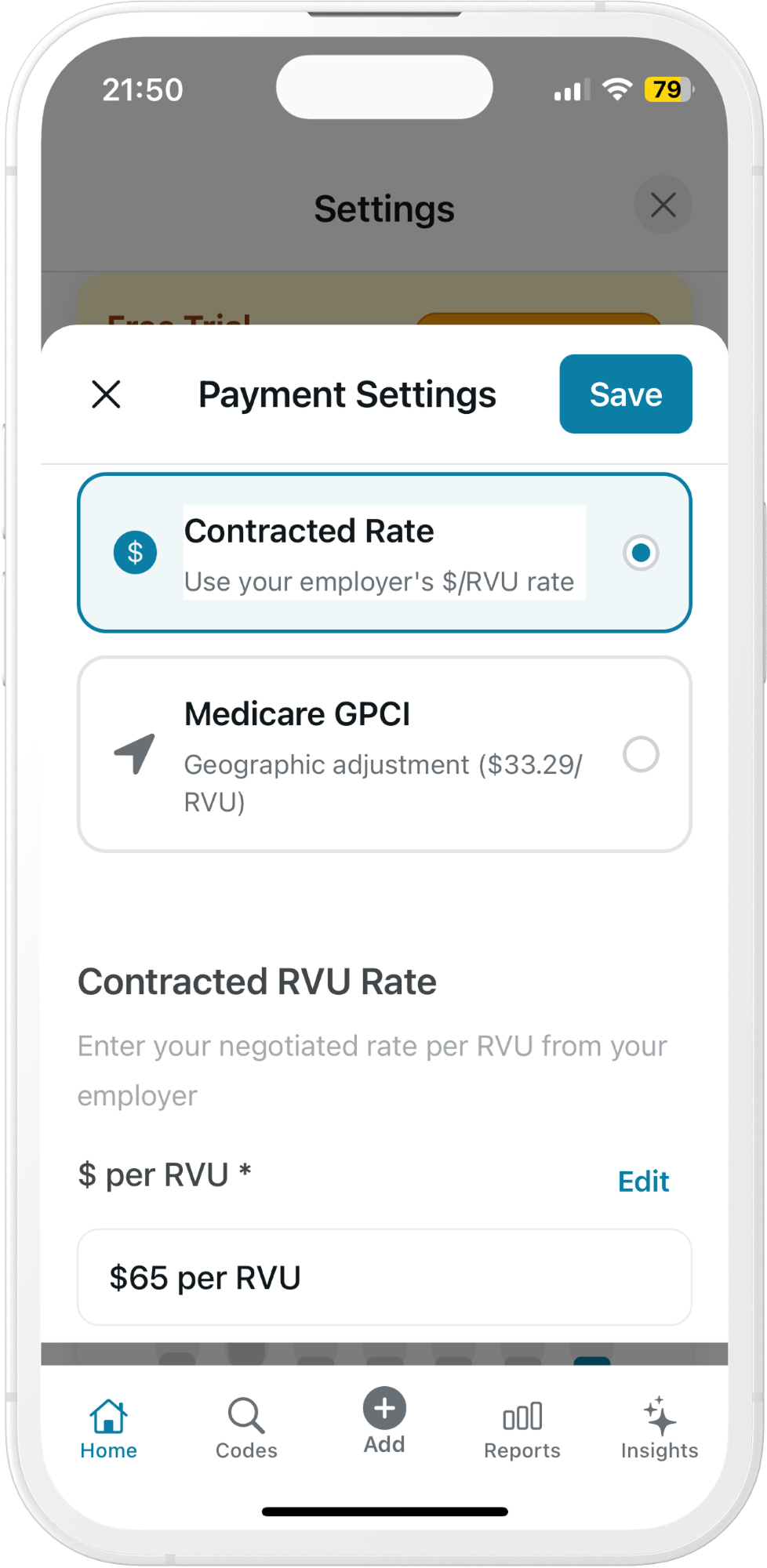Tap the Insights label in bottom navigation
This screenshot has height=1568, width=767.
tap(659, 1450)
